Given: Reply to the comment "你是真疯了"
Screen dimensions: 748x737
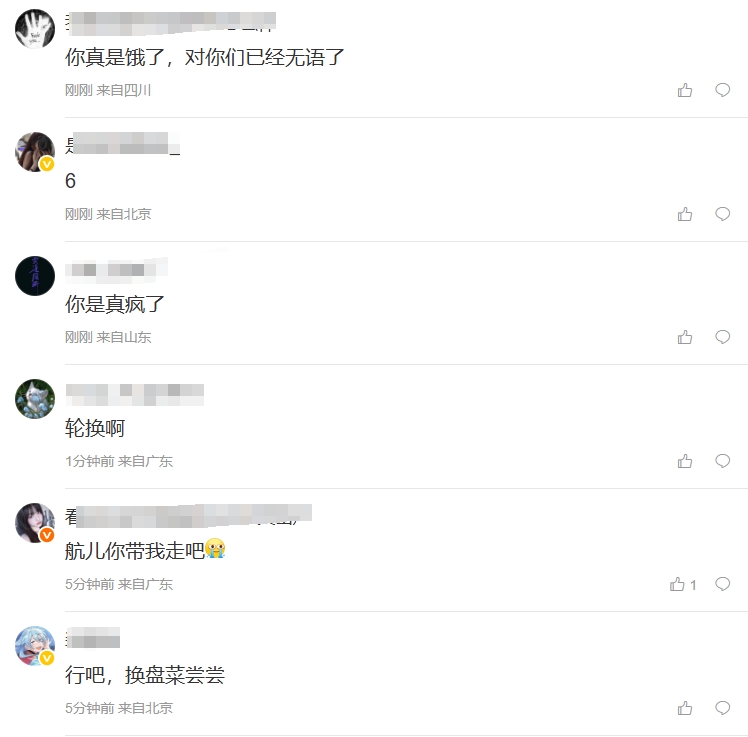Looking at the screenshot, I should 722,337.
